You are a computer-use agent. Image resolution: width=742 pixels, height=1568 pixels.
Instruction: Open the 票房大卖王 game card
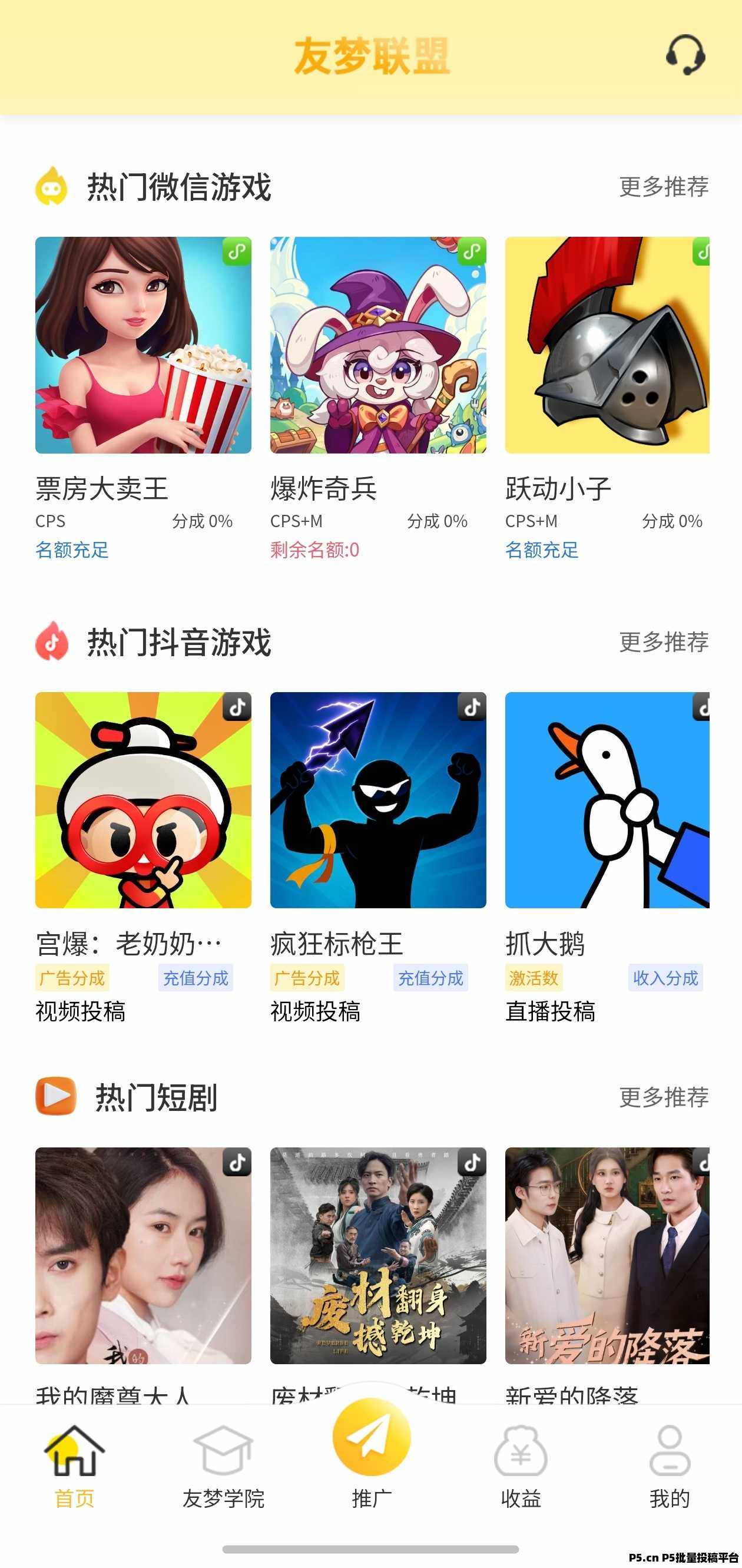[143, 345]
